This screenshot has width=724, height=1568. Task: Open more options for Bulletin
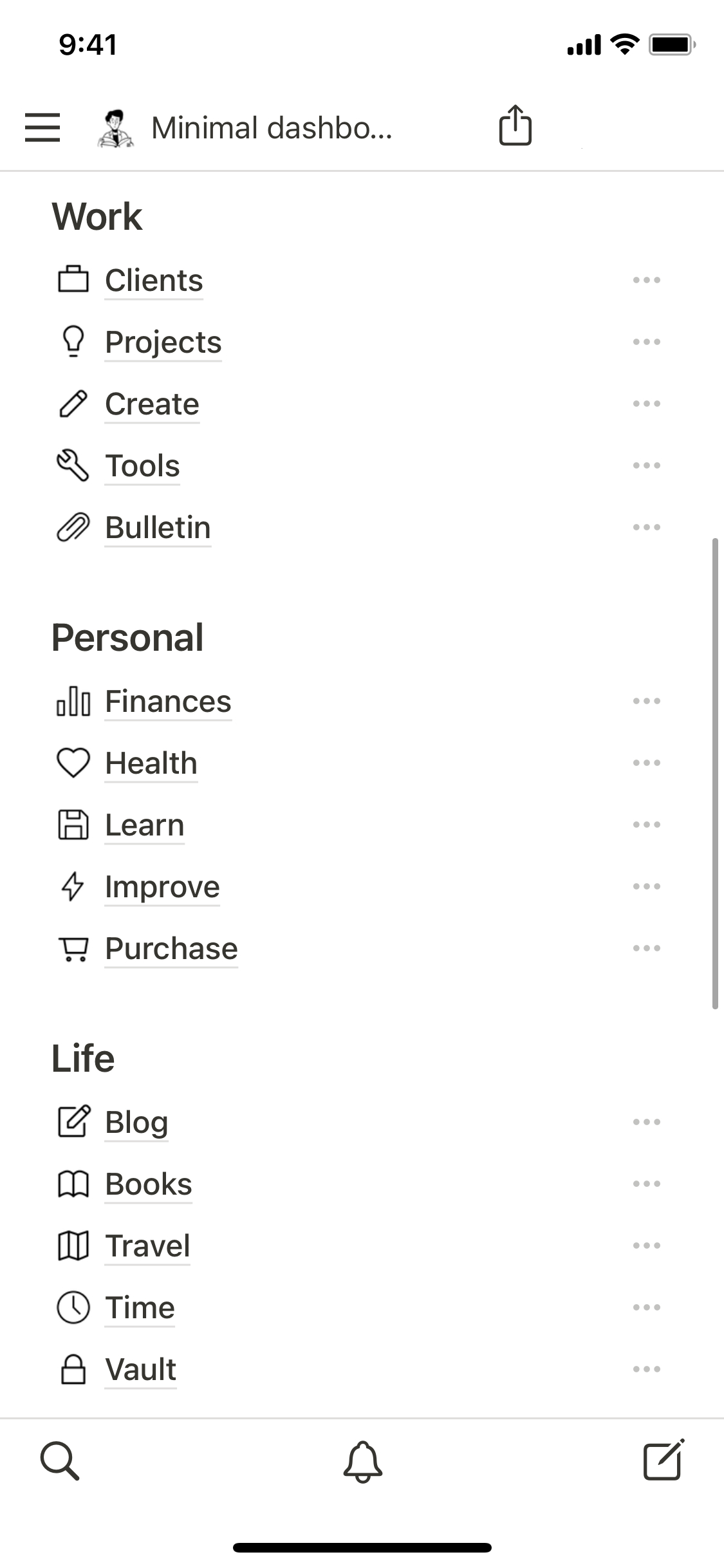[x=646, y=527]
